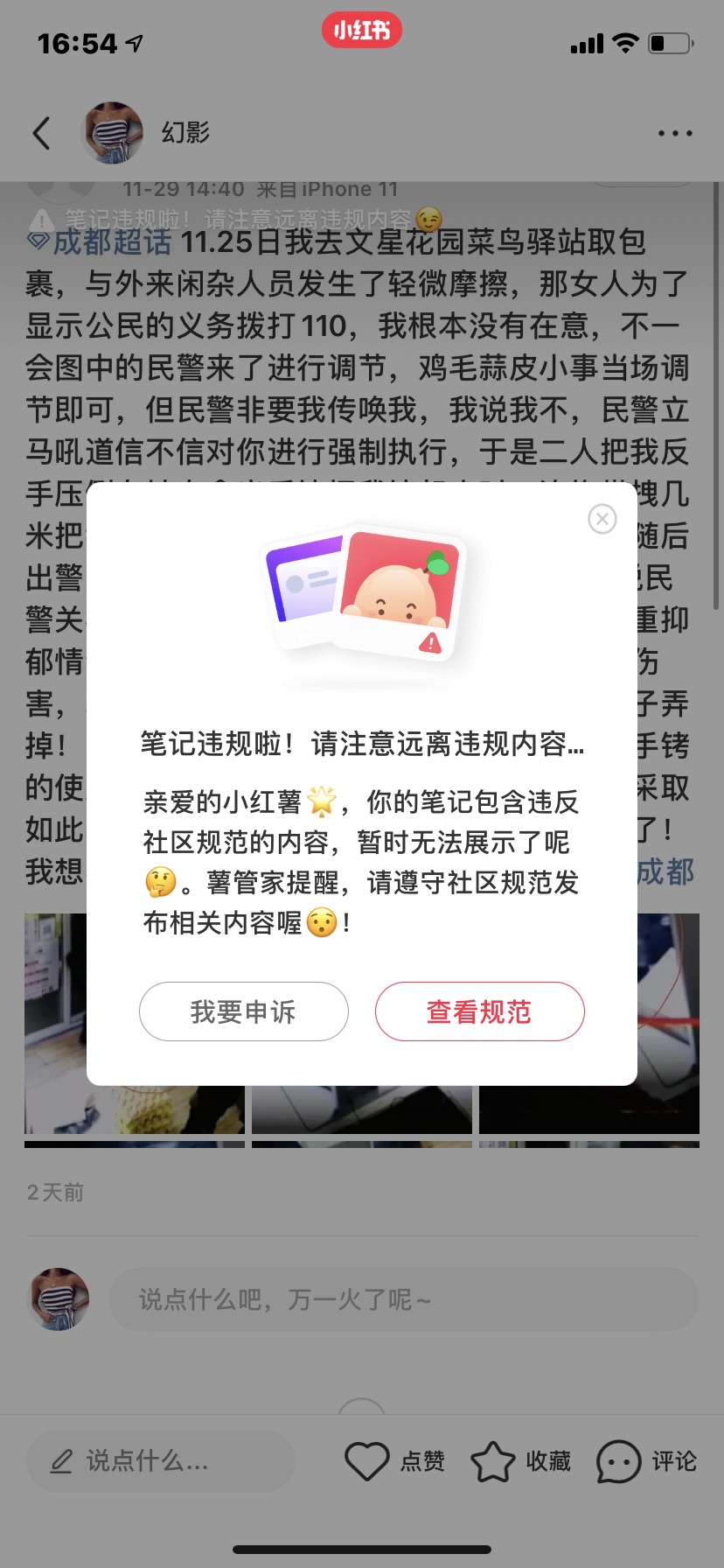Tap the bottom 说点什么 input field

160,1460
